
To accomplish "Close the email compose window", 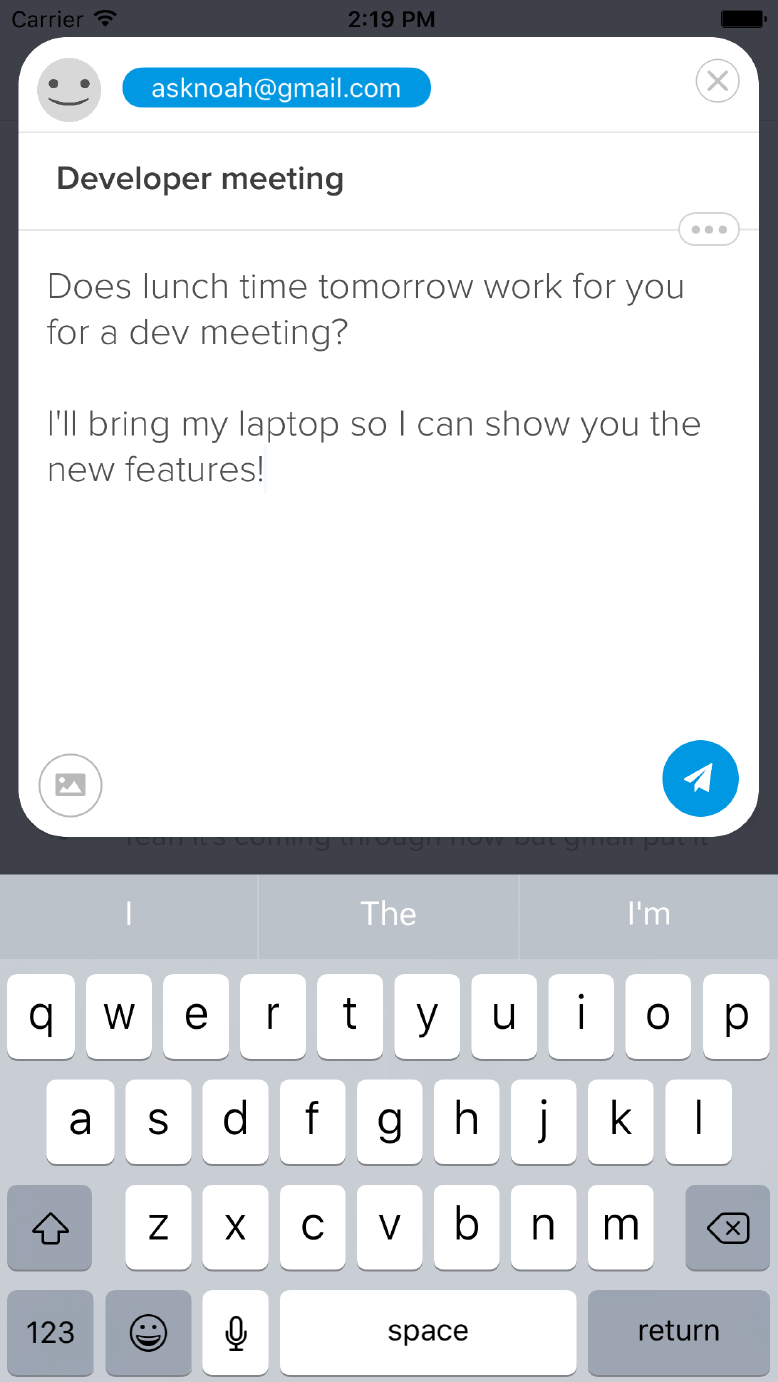I will click(x=717, y=81).
